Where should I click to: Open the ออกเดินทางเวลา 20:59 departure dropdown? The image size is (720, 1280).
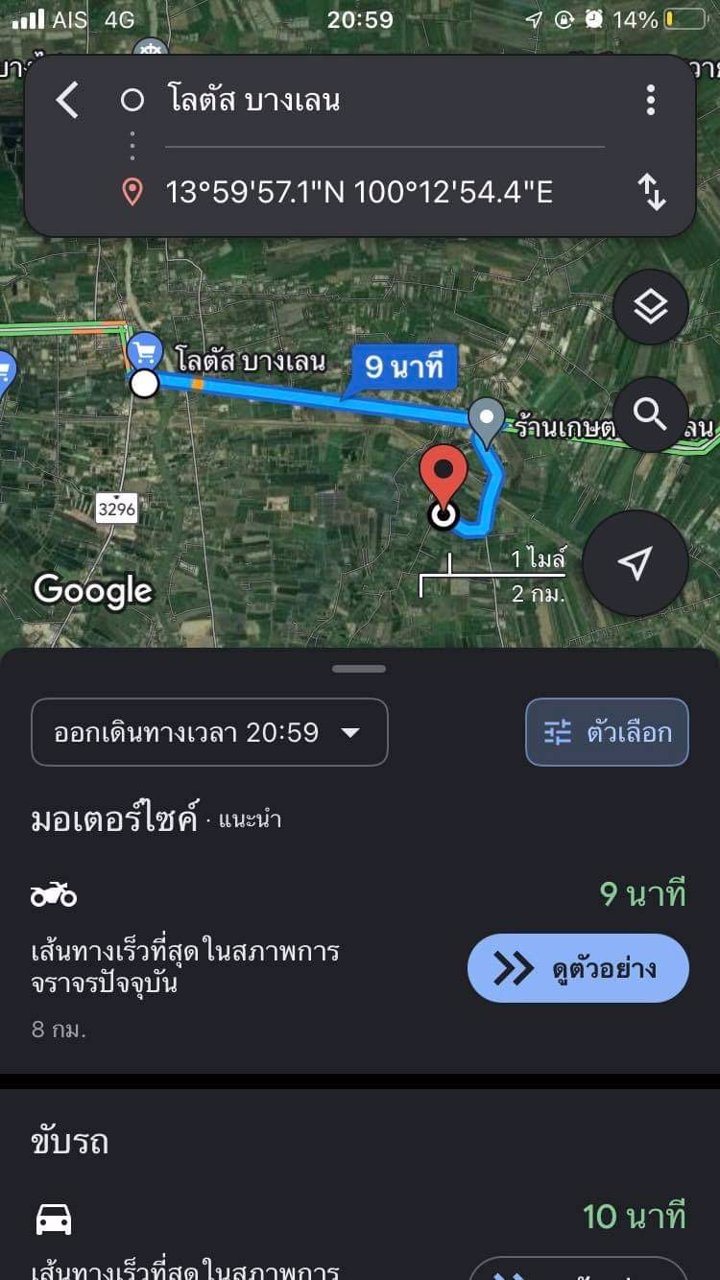tap(210, 732)
